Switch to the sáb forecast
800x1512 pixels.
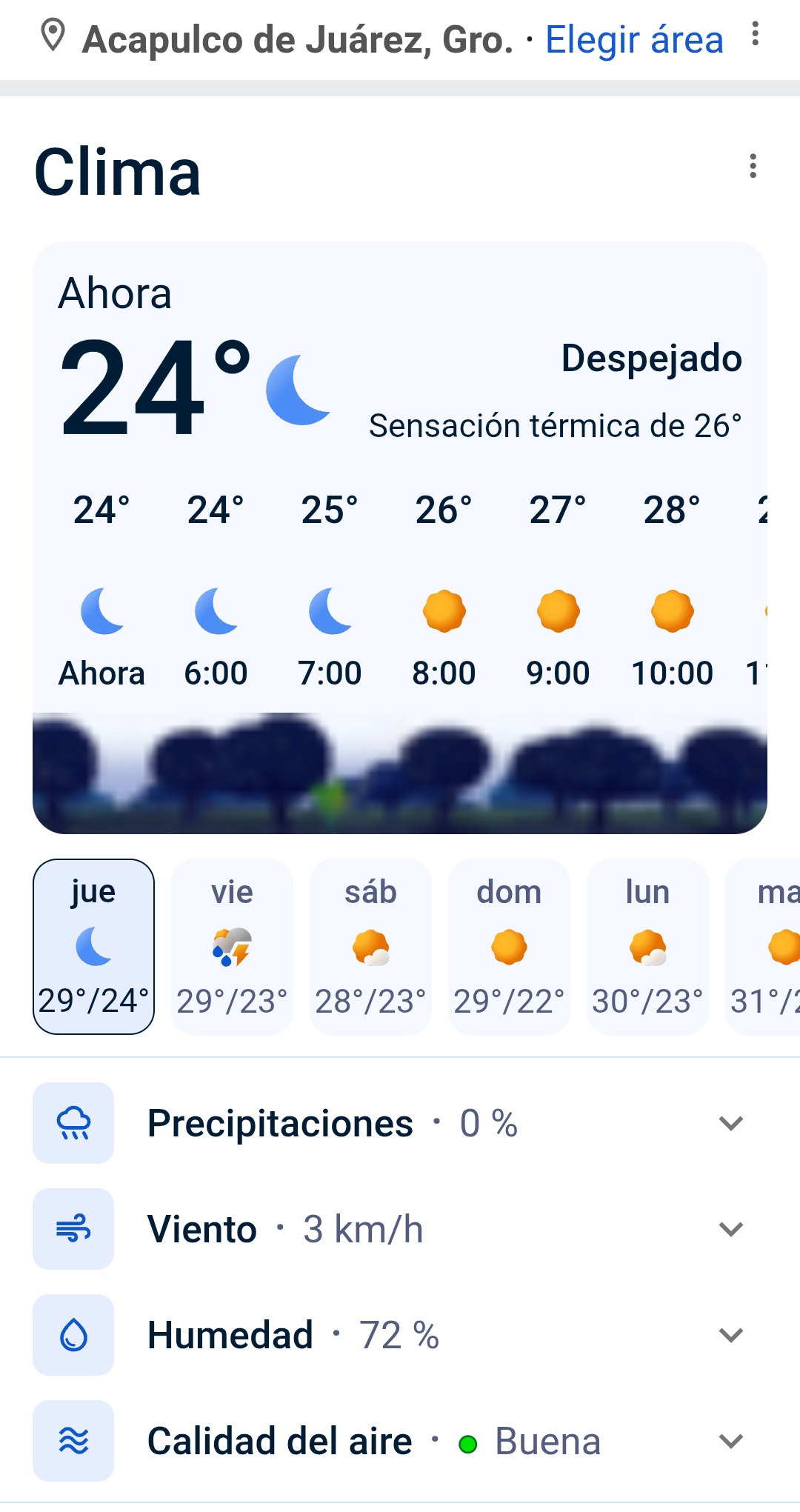point(370,946)
